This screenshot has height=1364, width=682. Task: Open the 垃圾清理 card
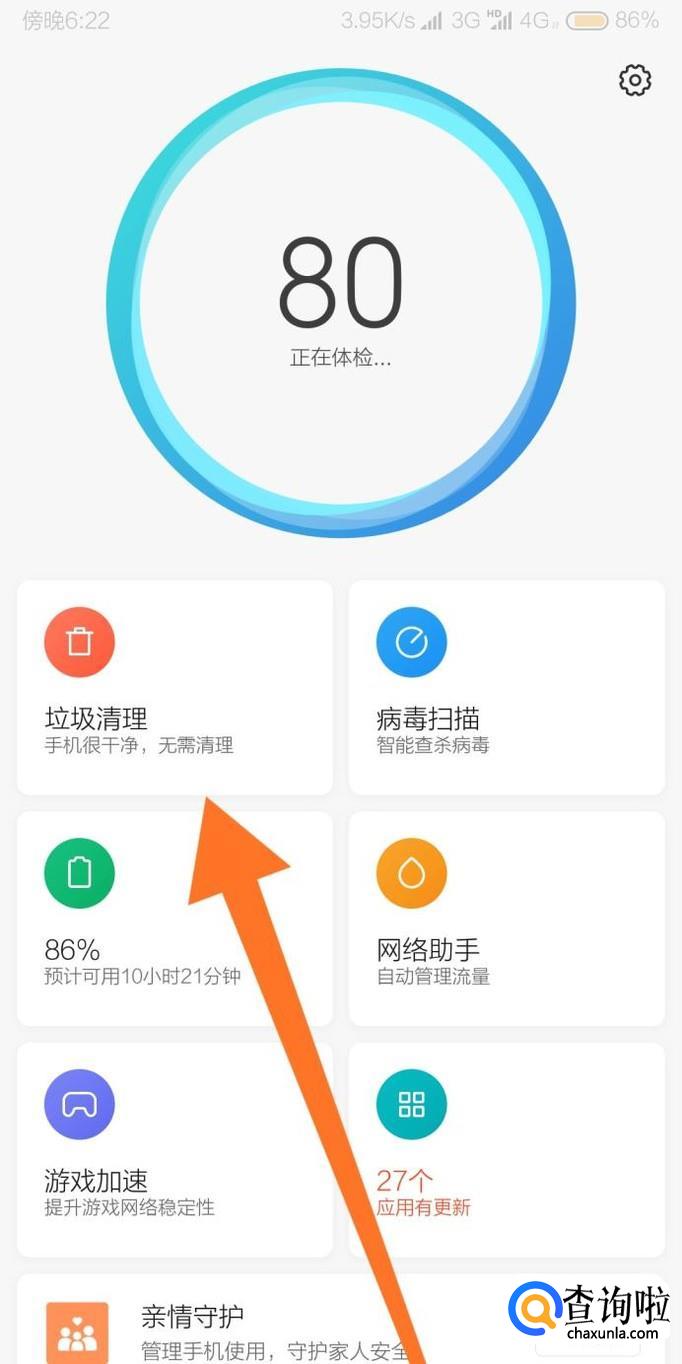pyautogui.click(x=175, y=688)
